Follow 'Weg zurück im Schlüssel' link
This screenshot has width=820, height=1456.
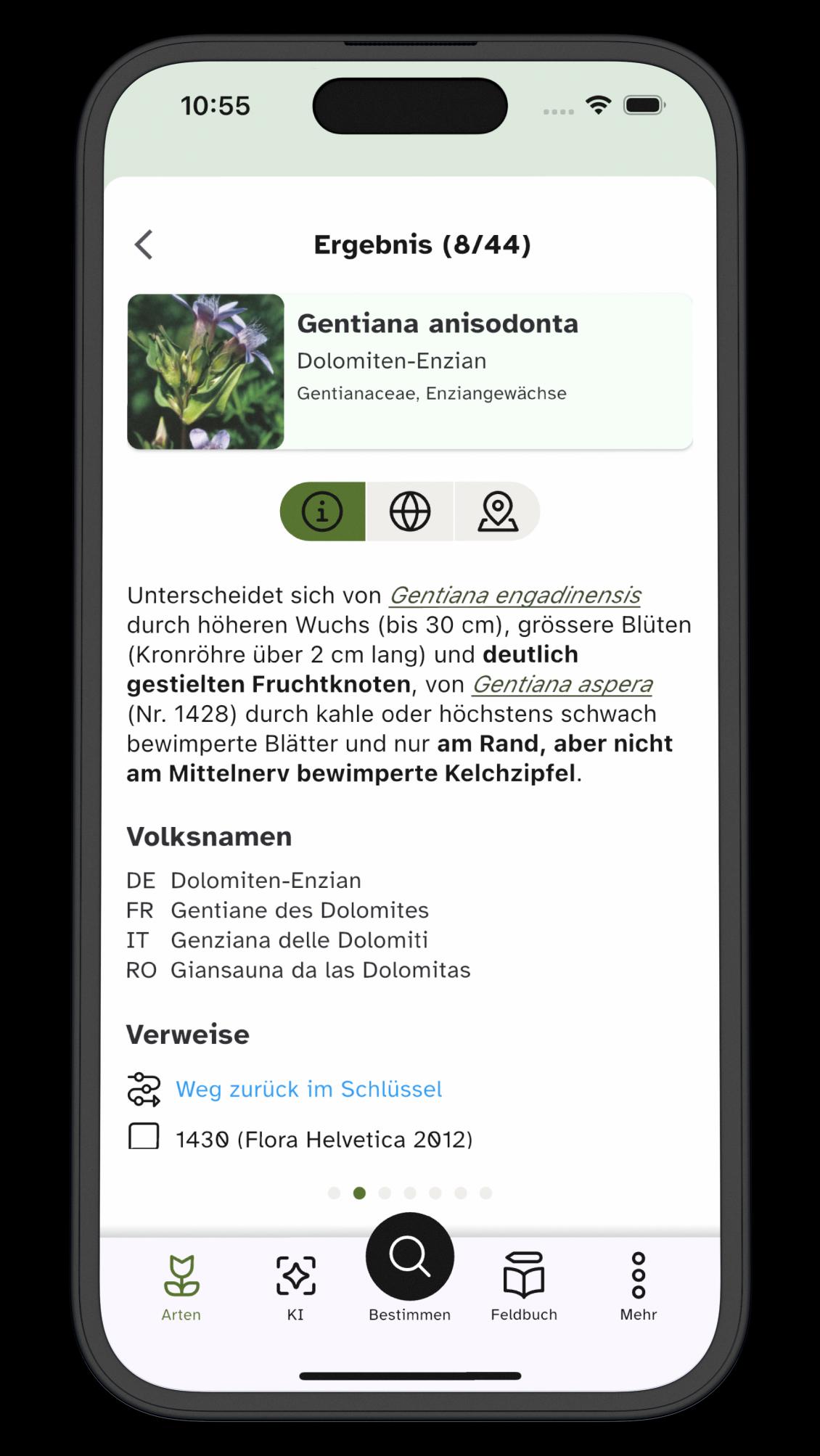[x=308, y=1089]
